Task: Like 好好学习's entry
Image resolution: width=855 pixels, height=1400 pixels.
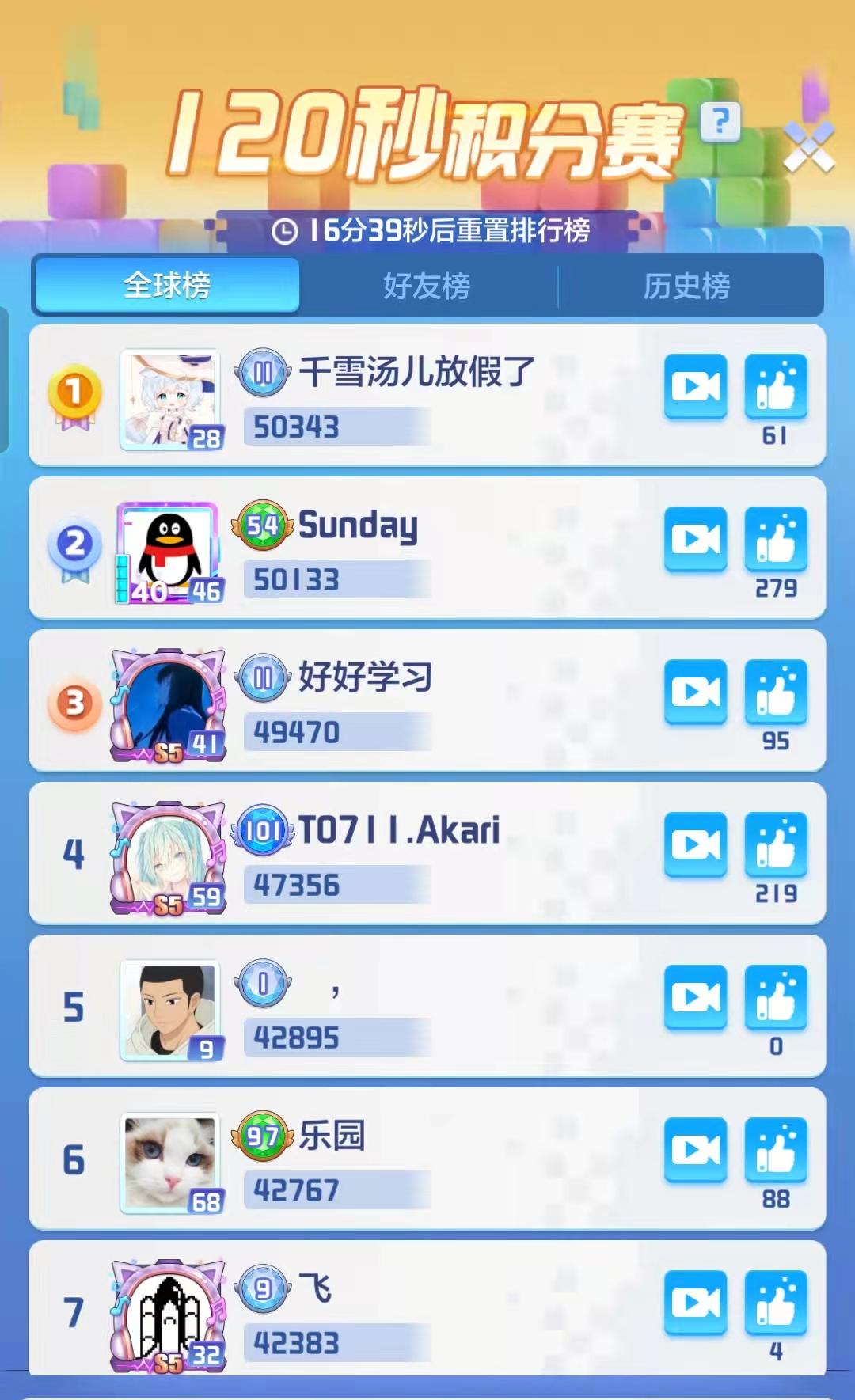Action: point(776,692)
